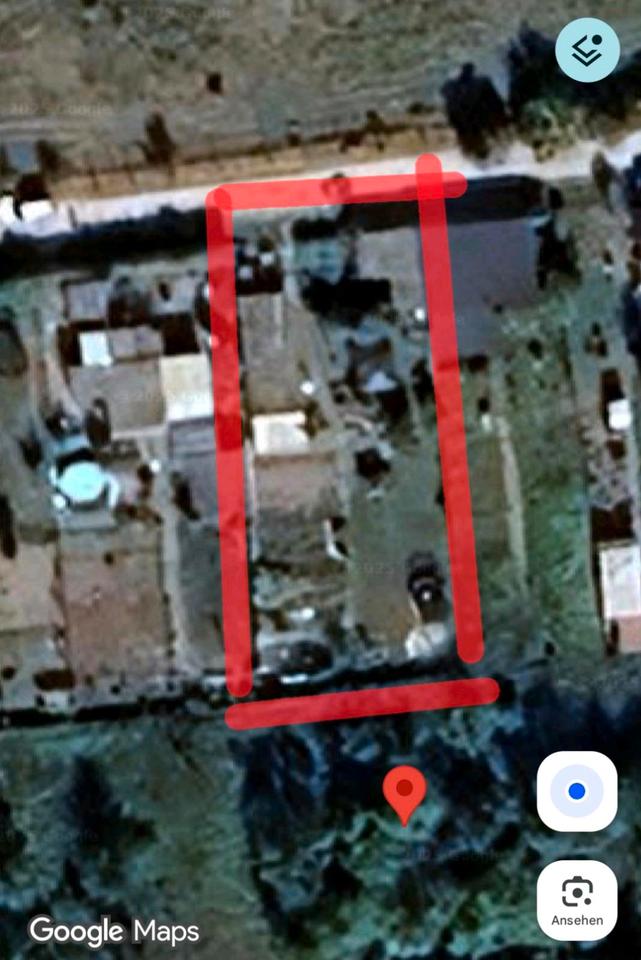
Task: Center map on my current location
Action: coord(576,791)
